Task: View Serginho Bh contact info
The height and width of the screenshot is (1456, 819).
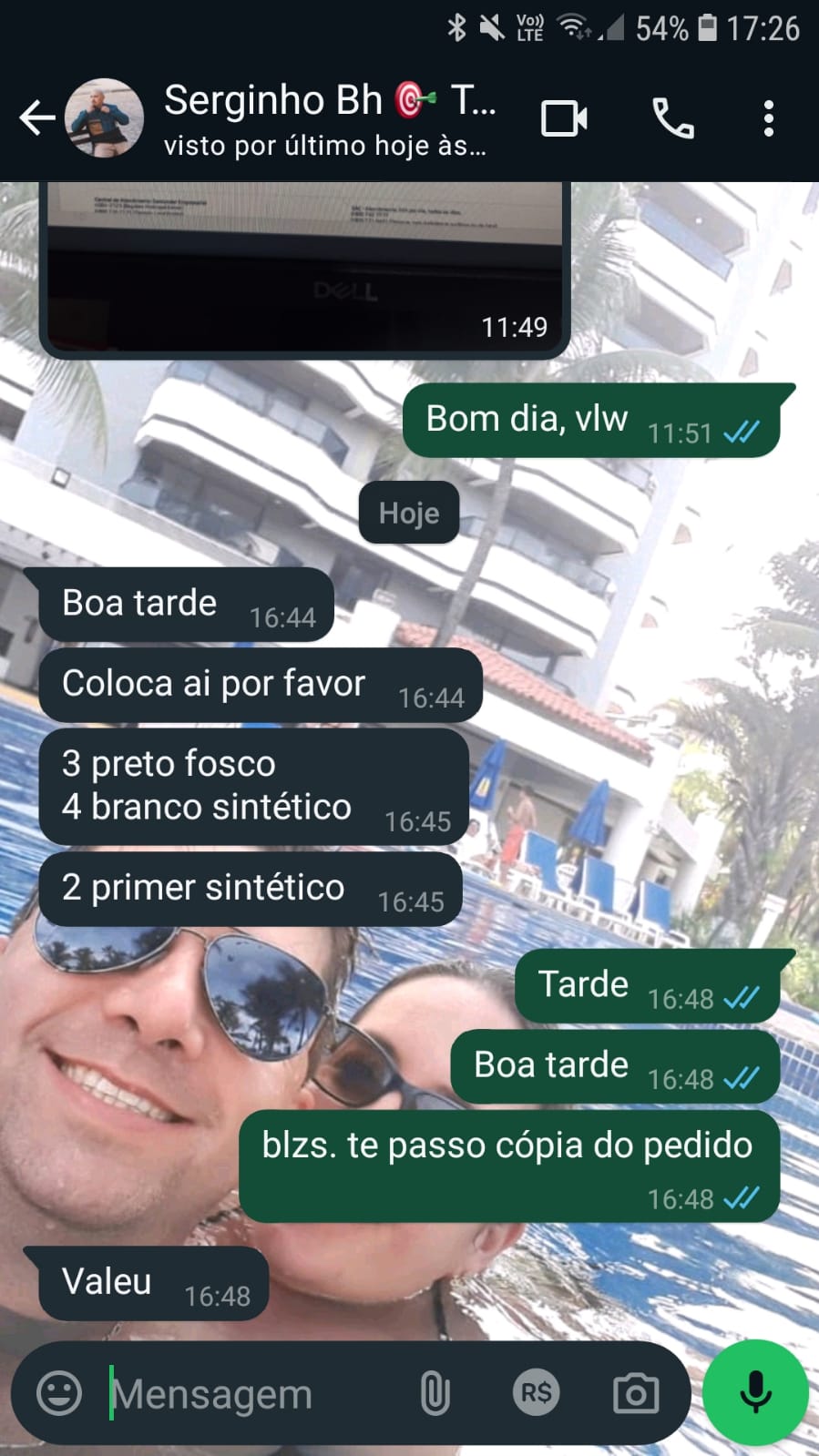Action: point(328,118)
